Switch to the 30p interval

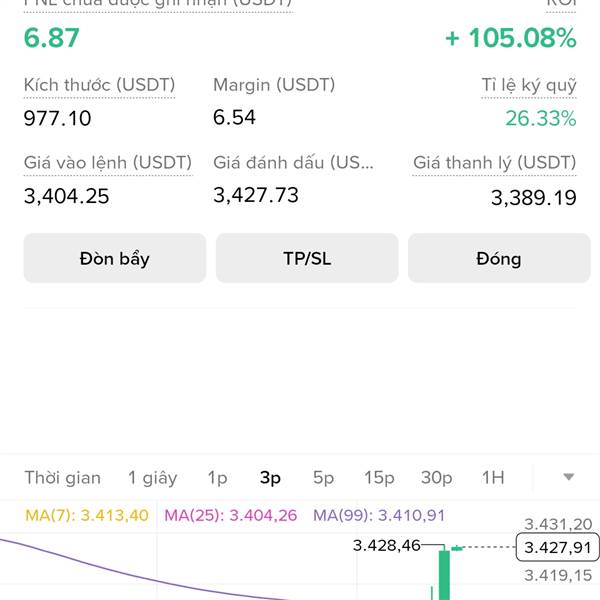pos(437,478)
